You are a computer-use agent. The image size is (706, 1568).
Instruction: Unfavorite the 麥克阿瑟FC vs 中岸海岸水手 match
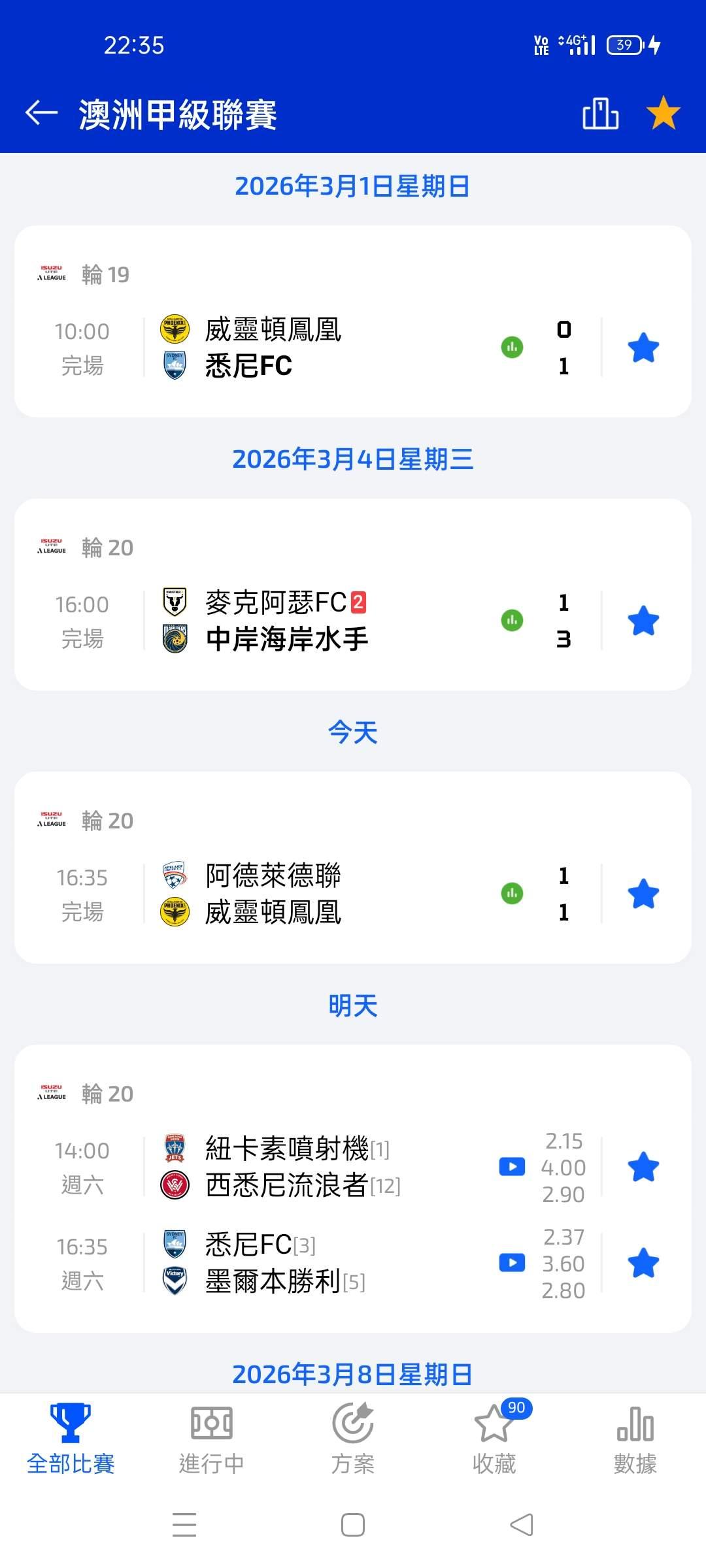click(643, 621)
